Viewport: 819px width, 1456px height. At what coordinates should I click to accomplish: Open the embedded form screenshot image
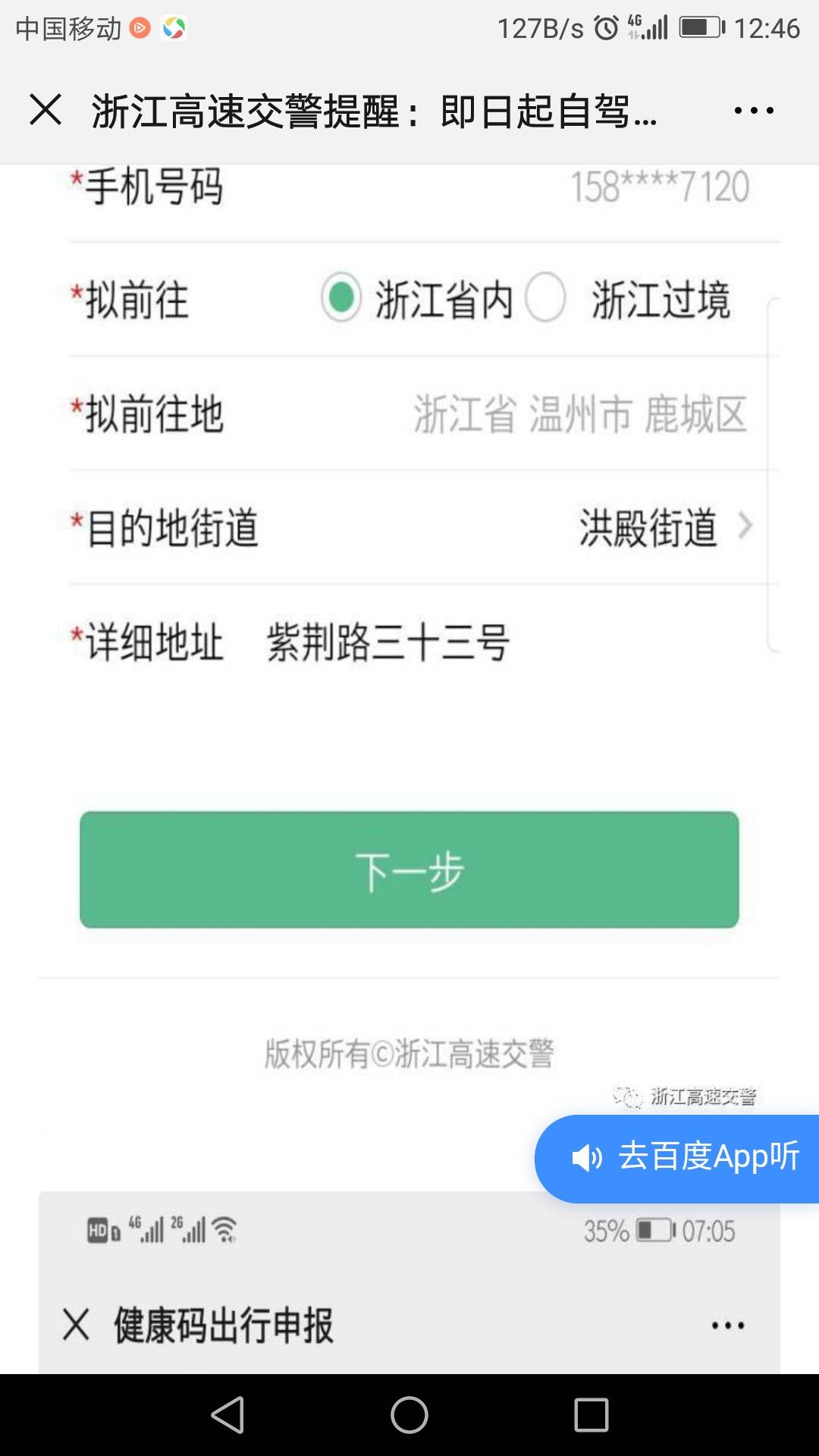click(409, 641)
